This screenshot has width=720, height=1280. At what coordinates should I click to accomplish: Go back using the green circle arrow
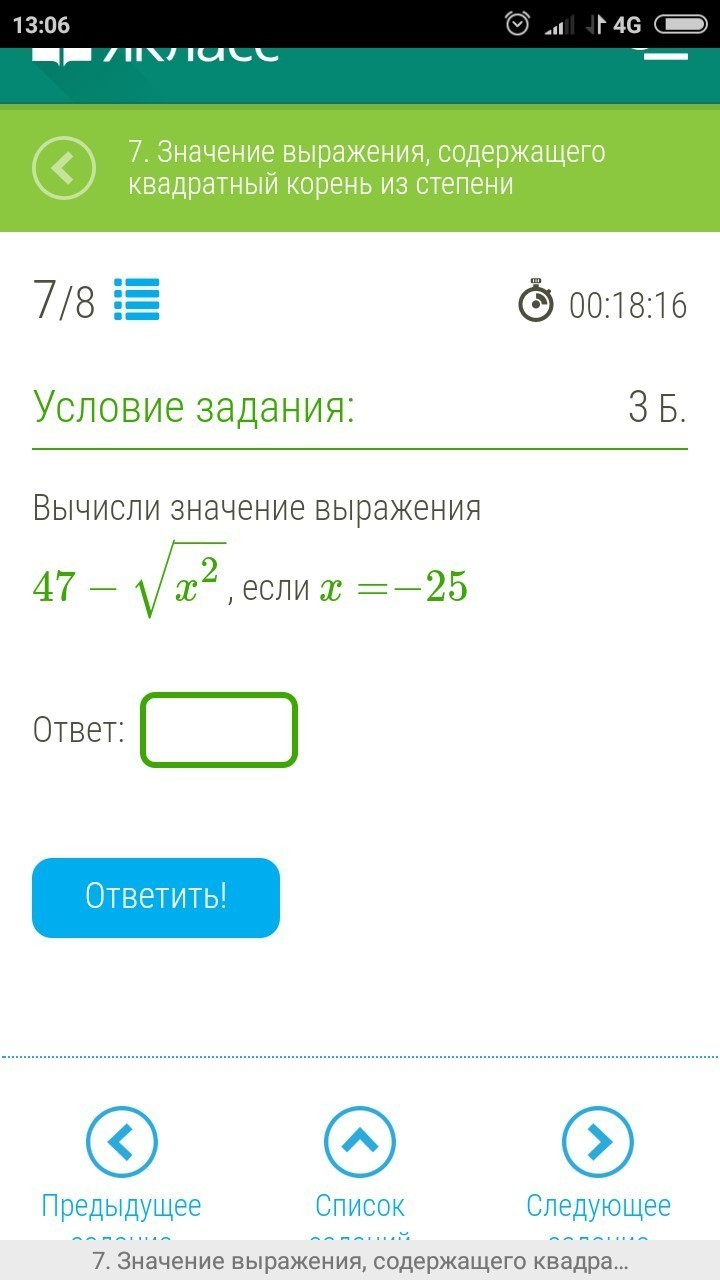[64, 168]
